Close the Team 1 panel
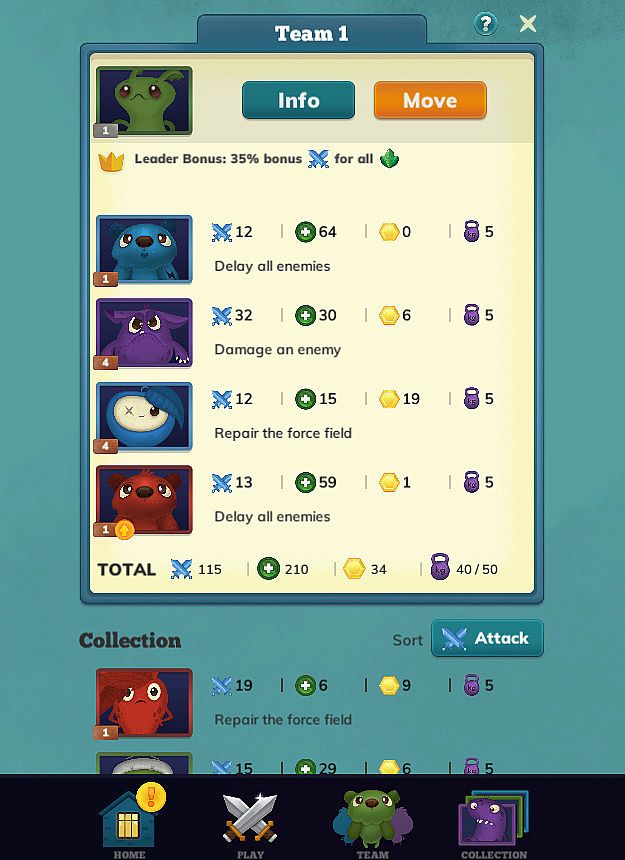The height and width of the screenshot is (860, 625). pyautogui.click(x=528, y=24)
